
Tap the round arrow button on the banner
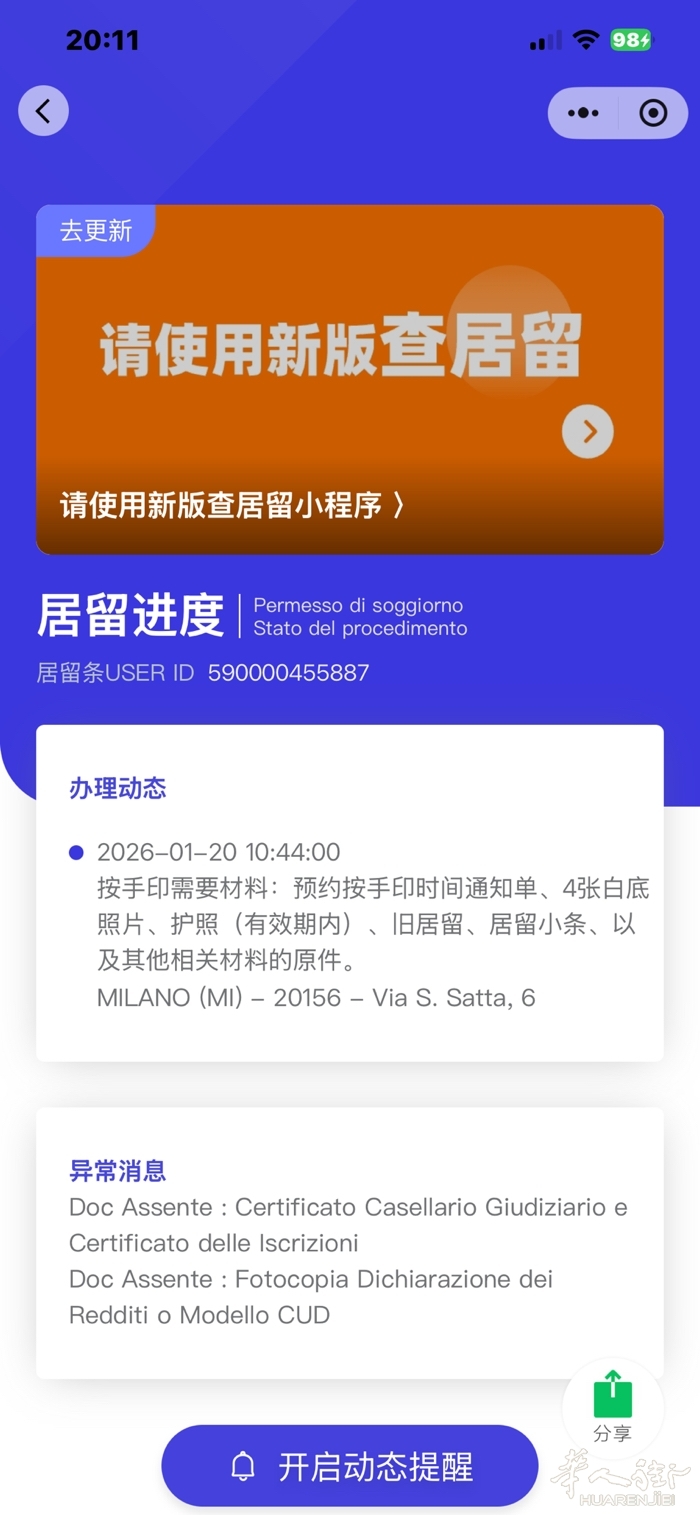point(588,432)
